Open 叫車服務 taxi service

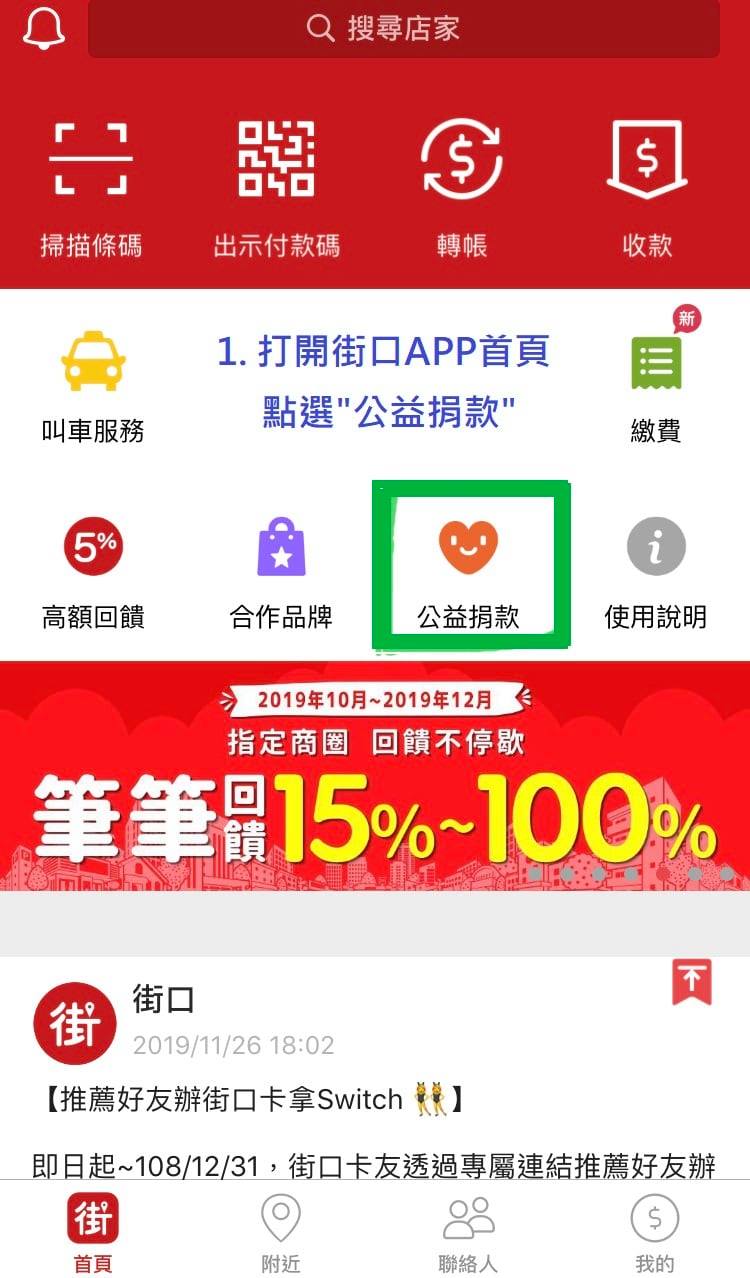point(93,387)
